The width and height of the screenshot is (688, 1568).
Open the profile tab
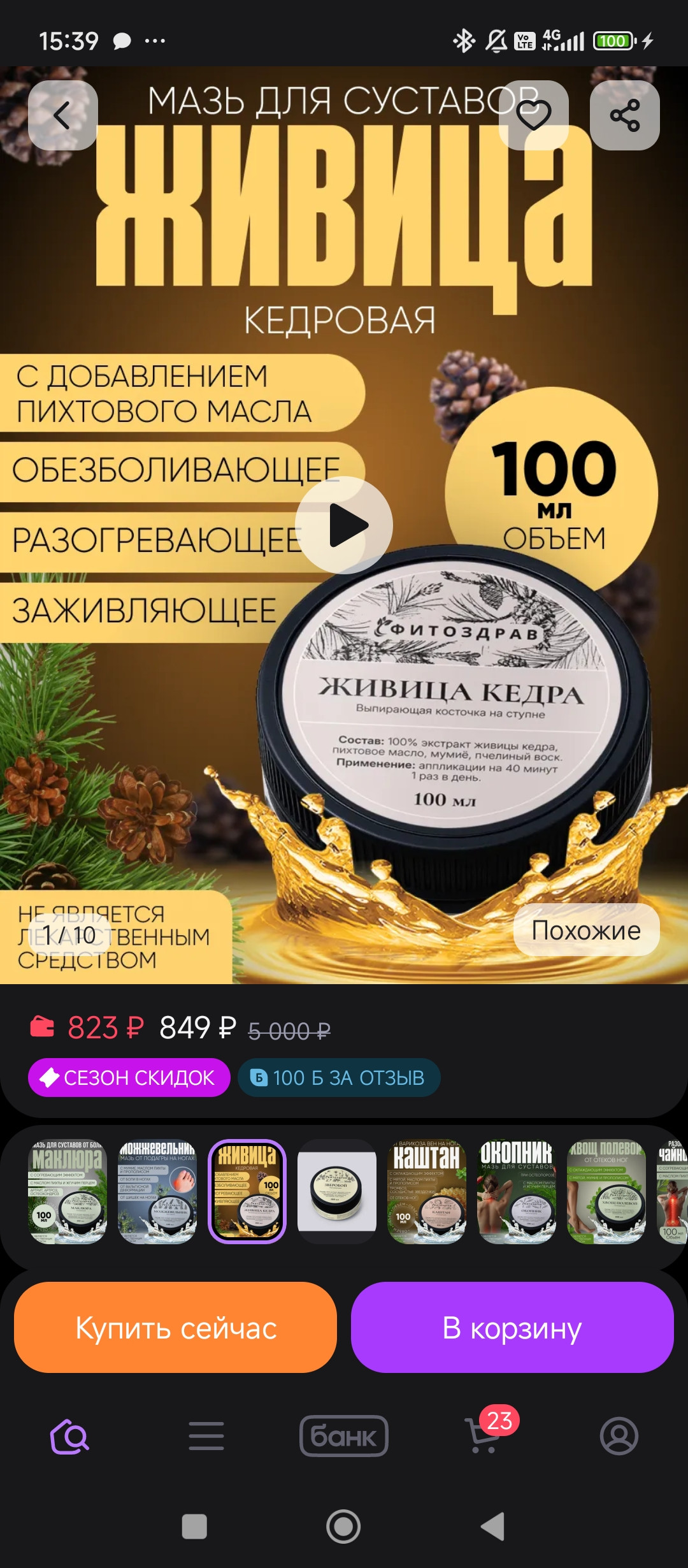point(619,1436)
